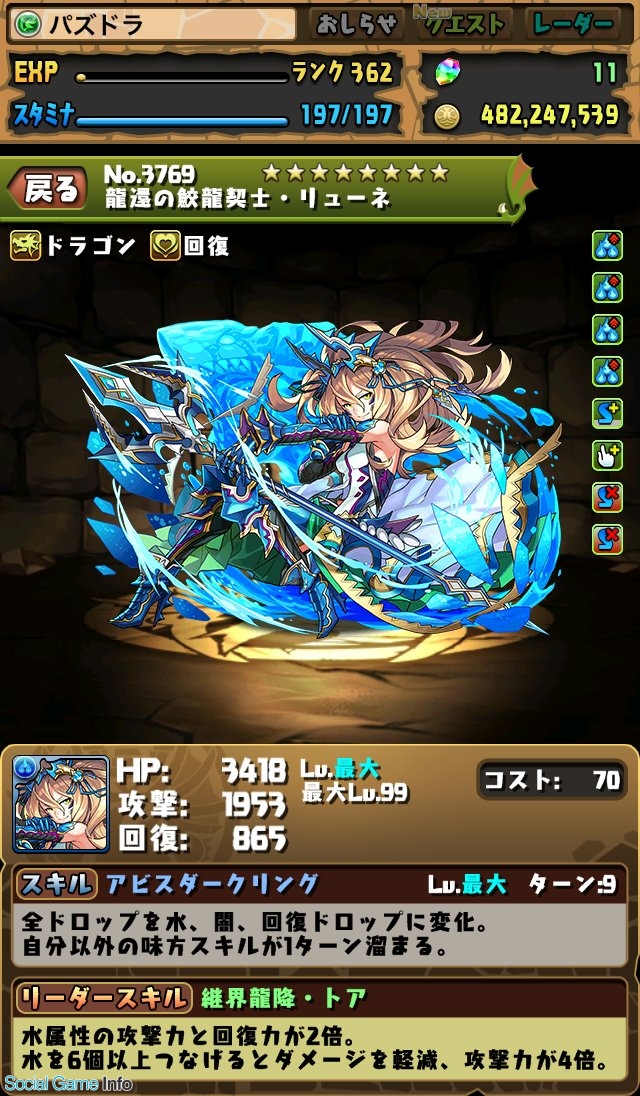The image size is (640, 1096).
Task: Open the レーダー radar button
Action: 575,25
